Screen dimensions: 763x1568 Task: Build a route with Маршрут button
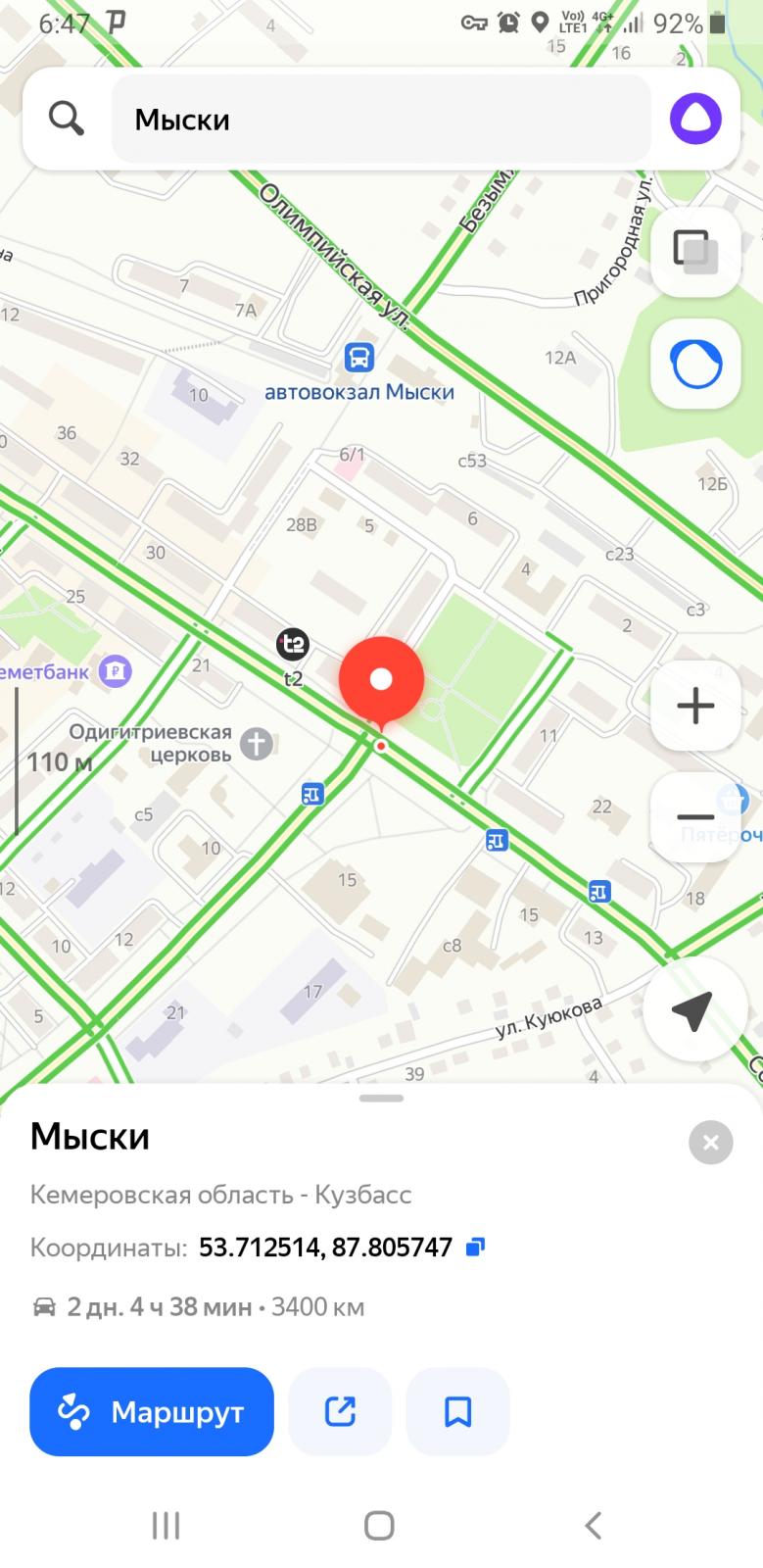click(152, 1411)
